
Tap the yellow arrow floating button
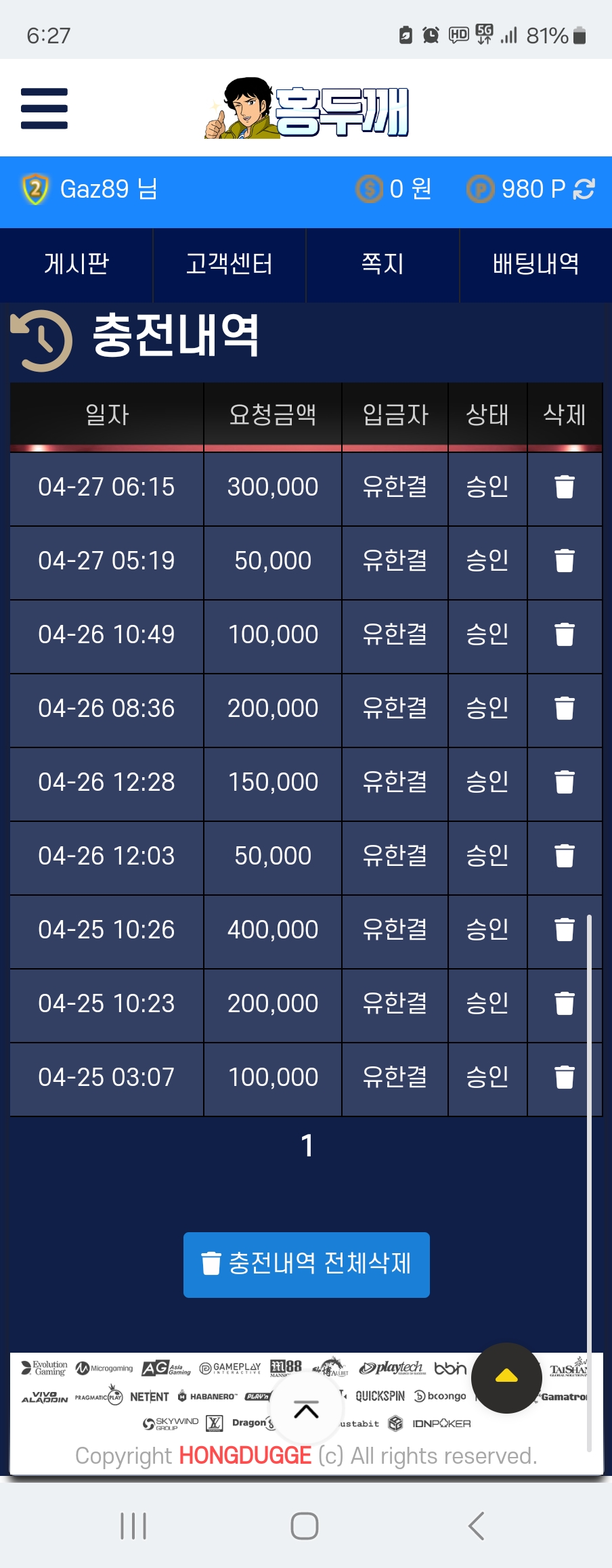point(506,1377)
